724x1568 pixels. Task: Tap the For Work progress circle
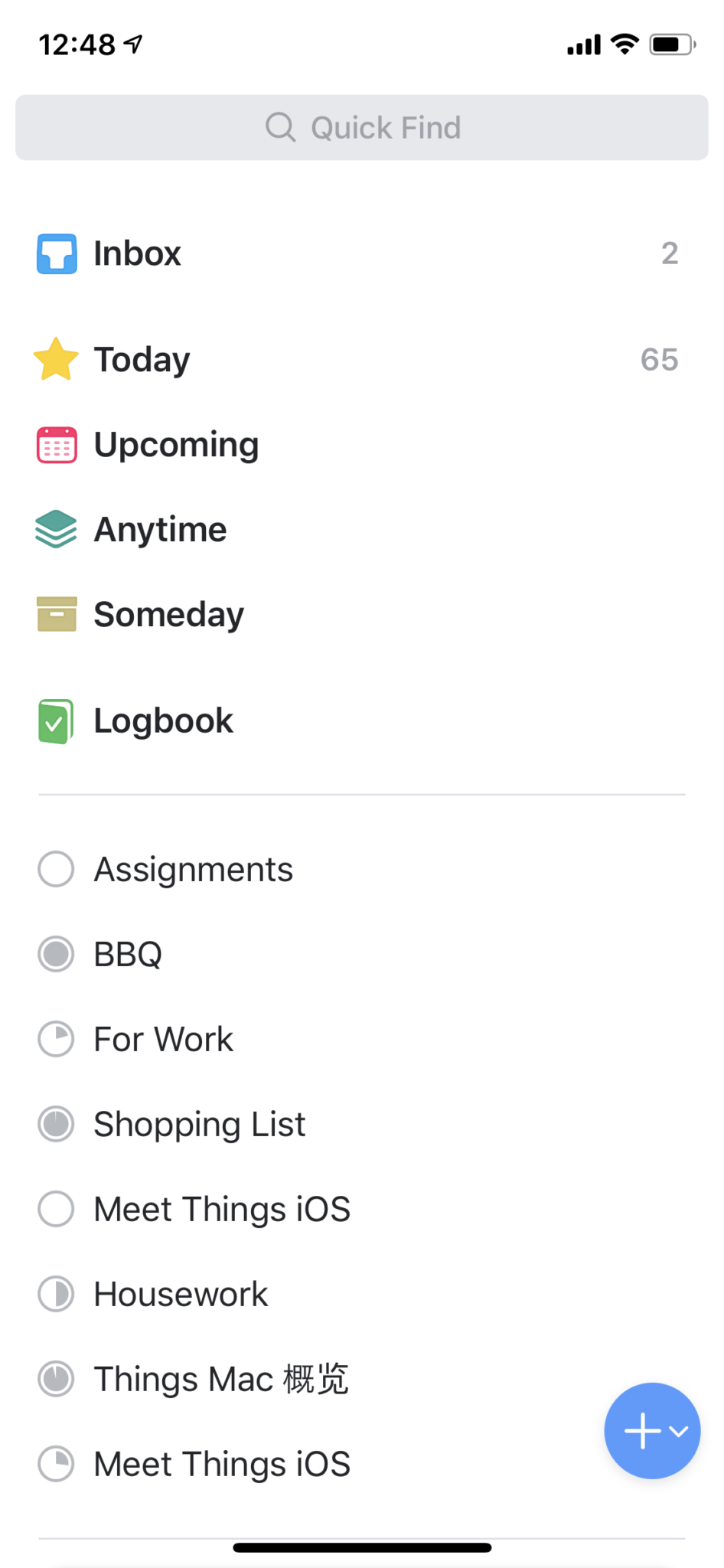[x=55, y=1039]
